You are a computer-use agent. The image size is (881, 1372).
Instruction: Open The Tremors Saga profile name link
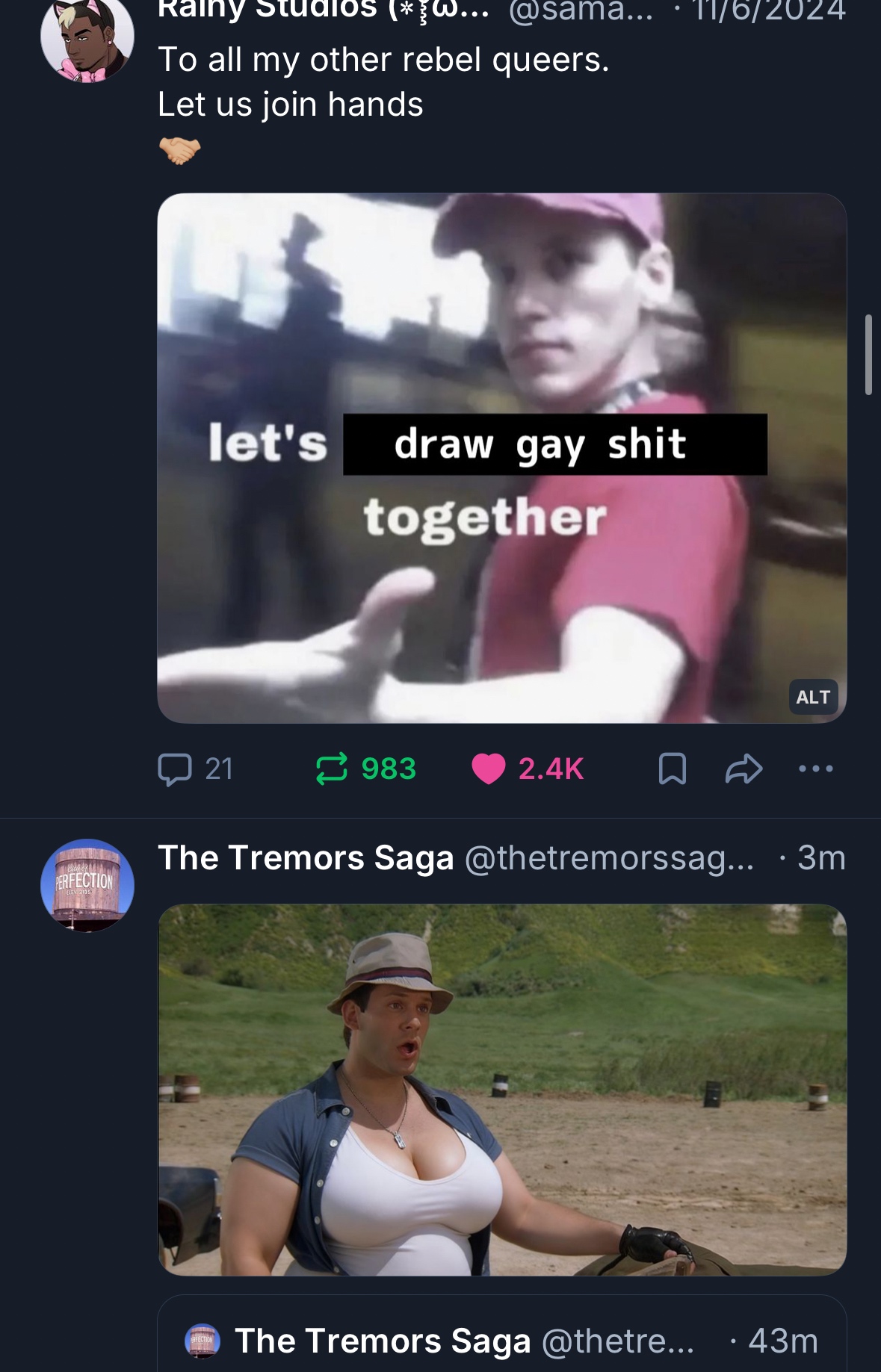[306, 858]
